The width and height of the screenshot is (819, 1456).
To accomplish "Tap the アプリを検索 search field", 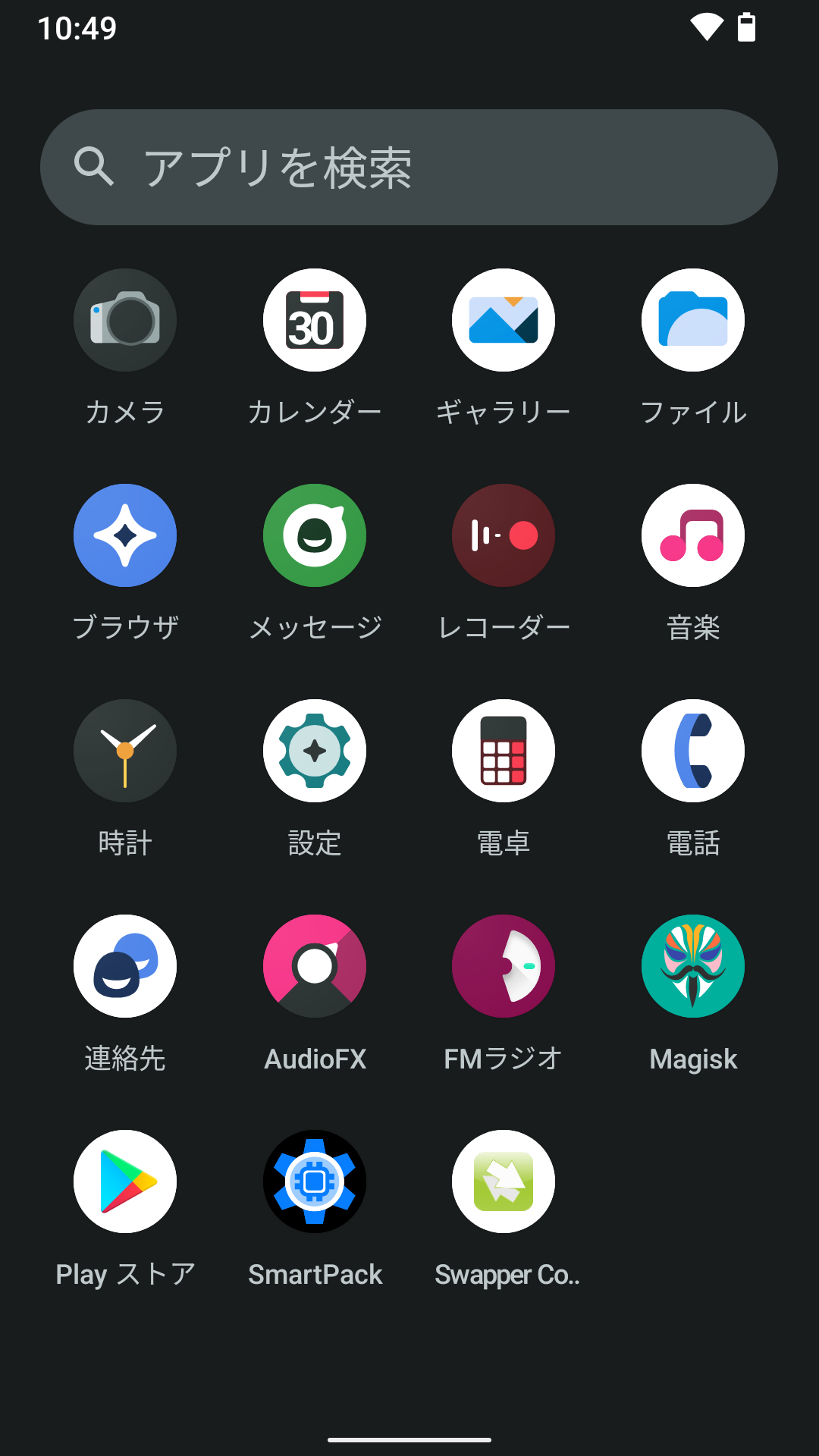I will point(409,167).
